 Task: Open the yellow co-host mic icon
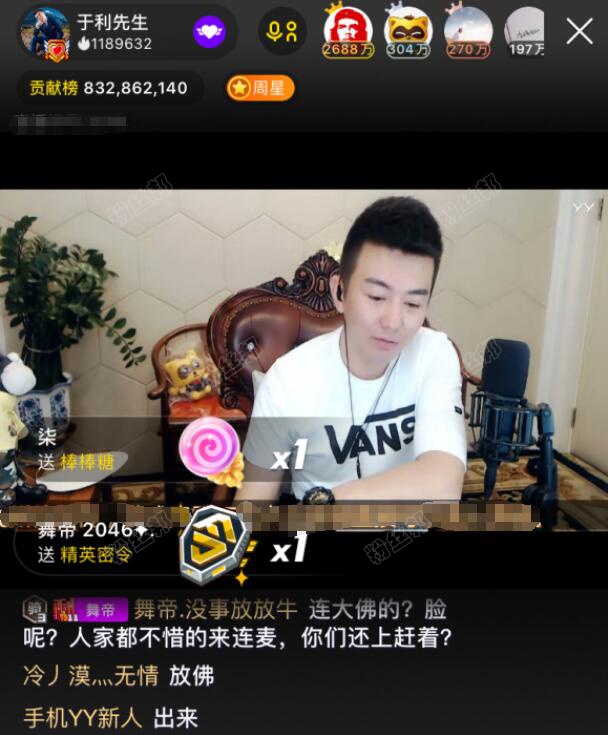pyautogui.click(x=284, y=31)
